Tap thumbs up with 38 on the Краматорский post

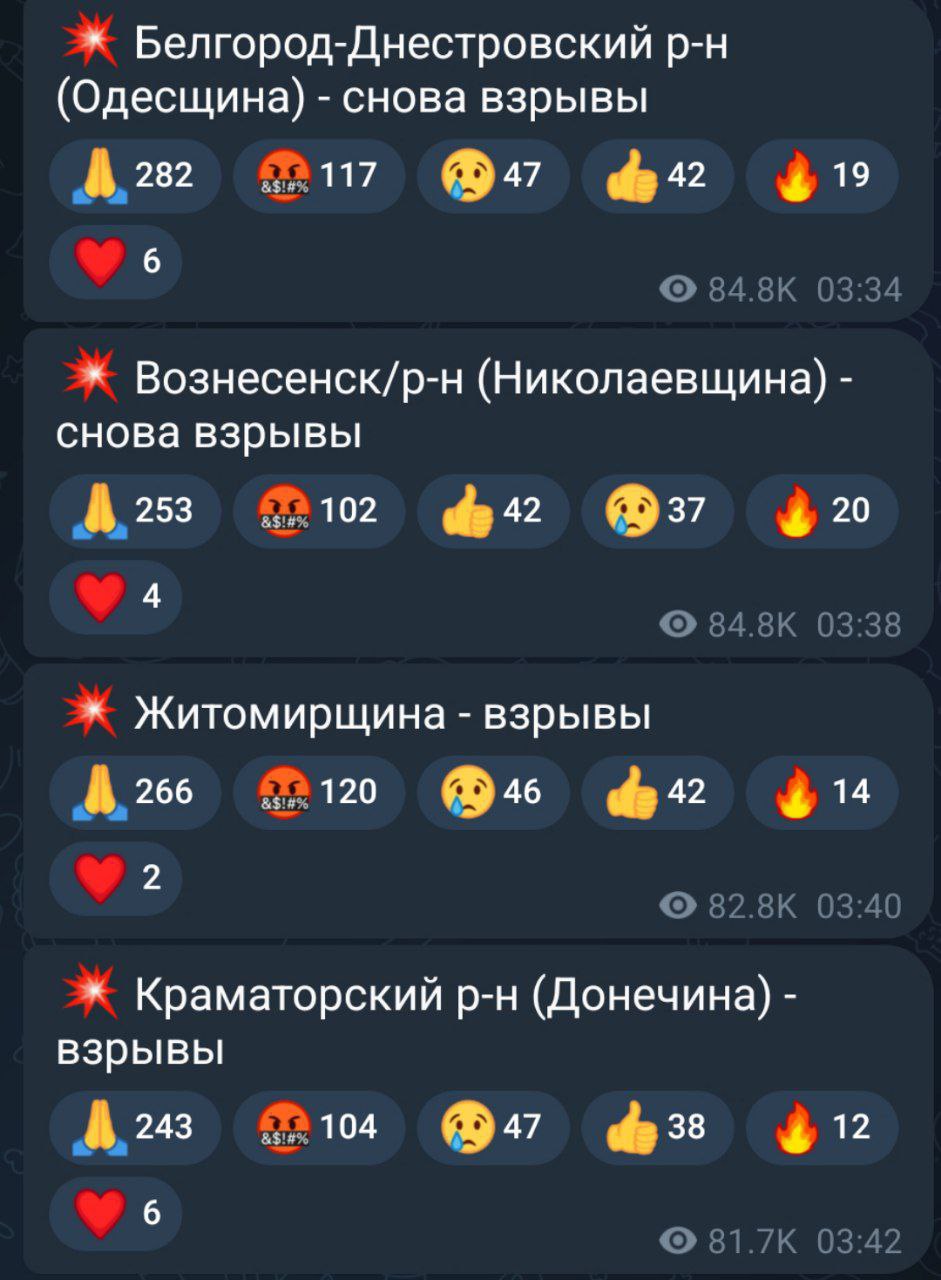coord(655,1127)
